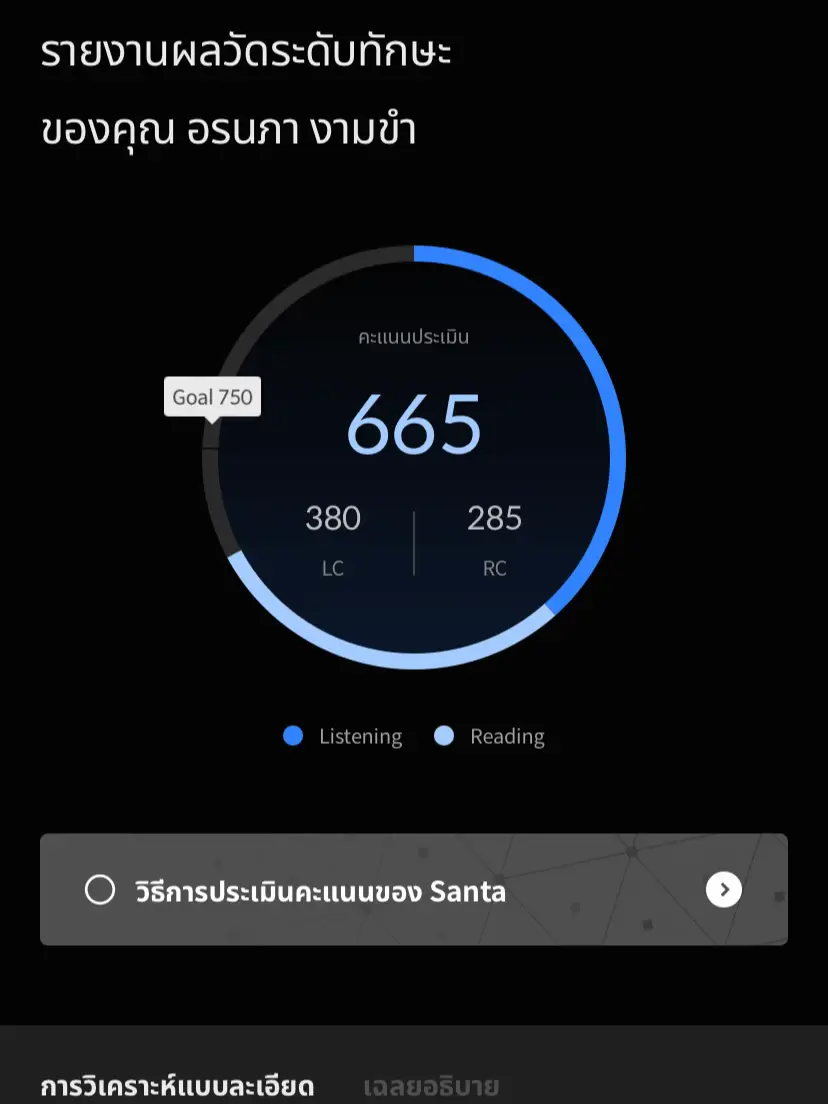Select the unfilled circle radio on the Santa card
This screenshot has width=828, height=1104.
pyautogui.click(x=100, y=890)
